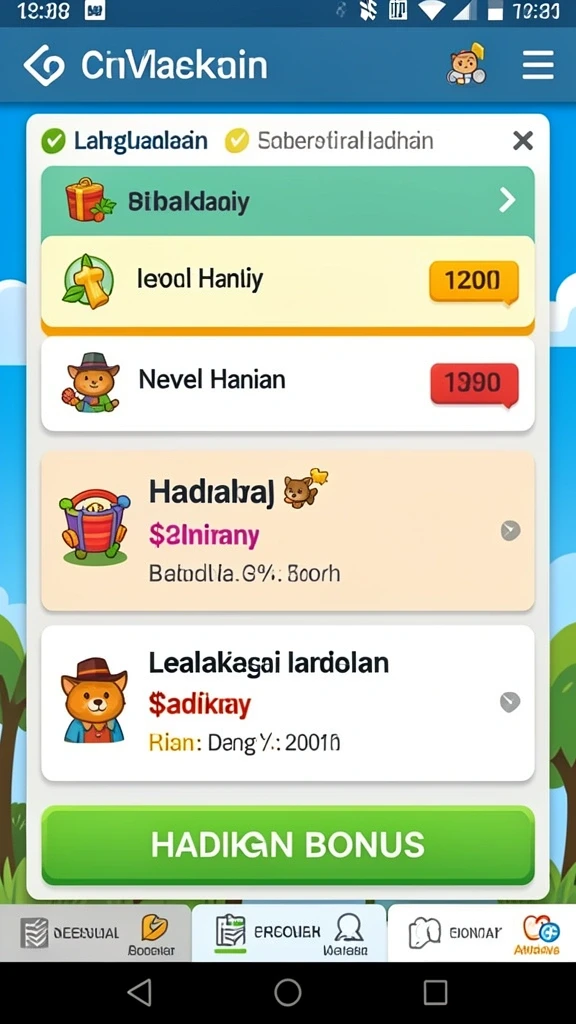Go back with system back button
Viewport: 576px width, 1024px height.
pyautogui.click(x=140, y=993)
